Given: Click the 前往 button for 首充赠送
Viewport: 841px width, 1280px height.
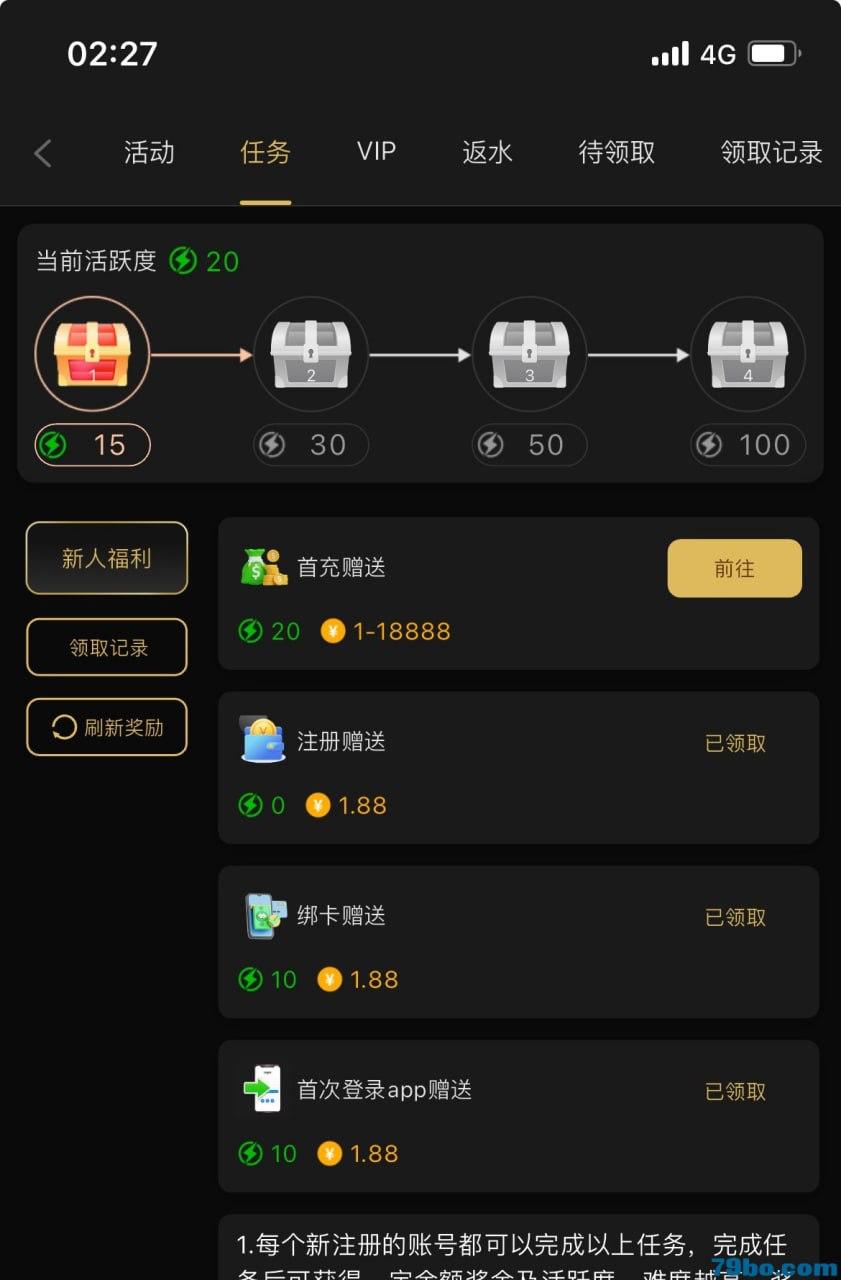Looking at the screenshot, I should (734, 567).
